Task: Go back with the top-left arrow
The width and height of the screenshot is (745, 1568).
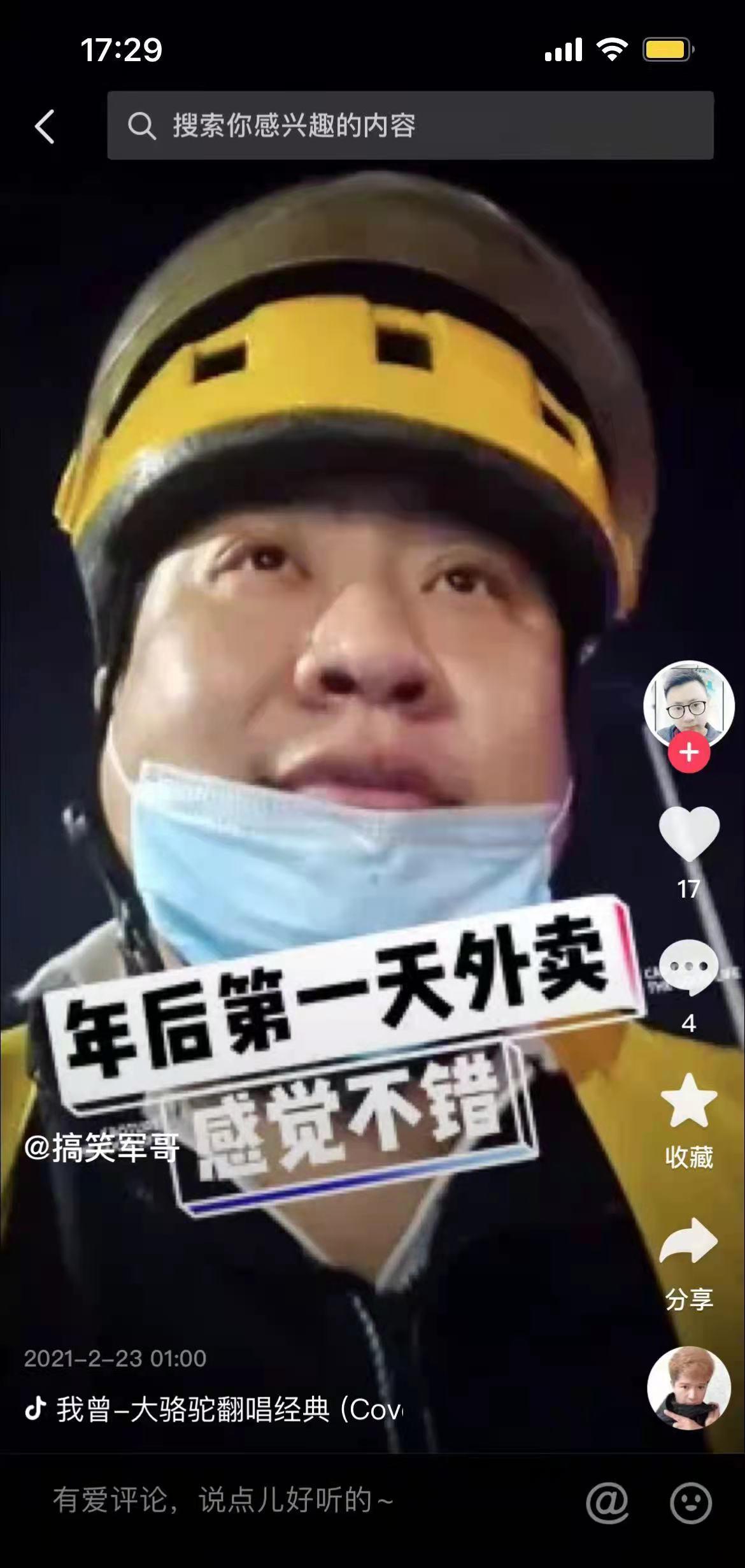Action: [45, 126]
